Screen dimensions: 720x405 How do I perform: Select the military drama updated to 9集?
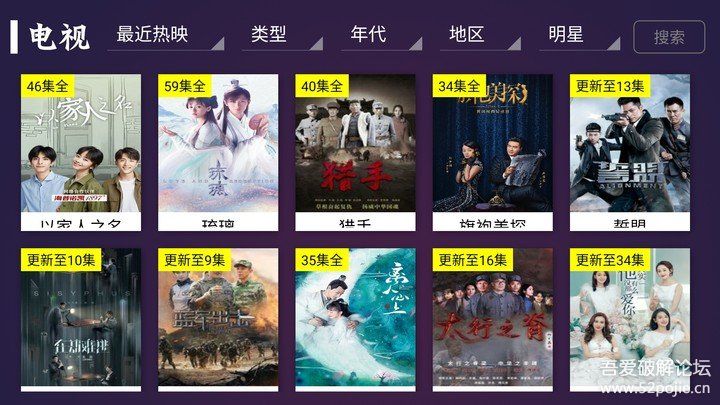[x=218, y=320]
